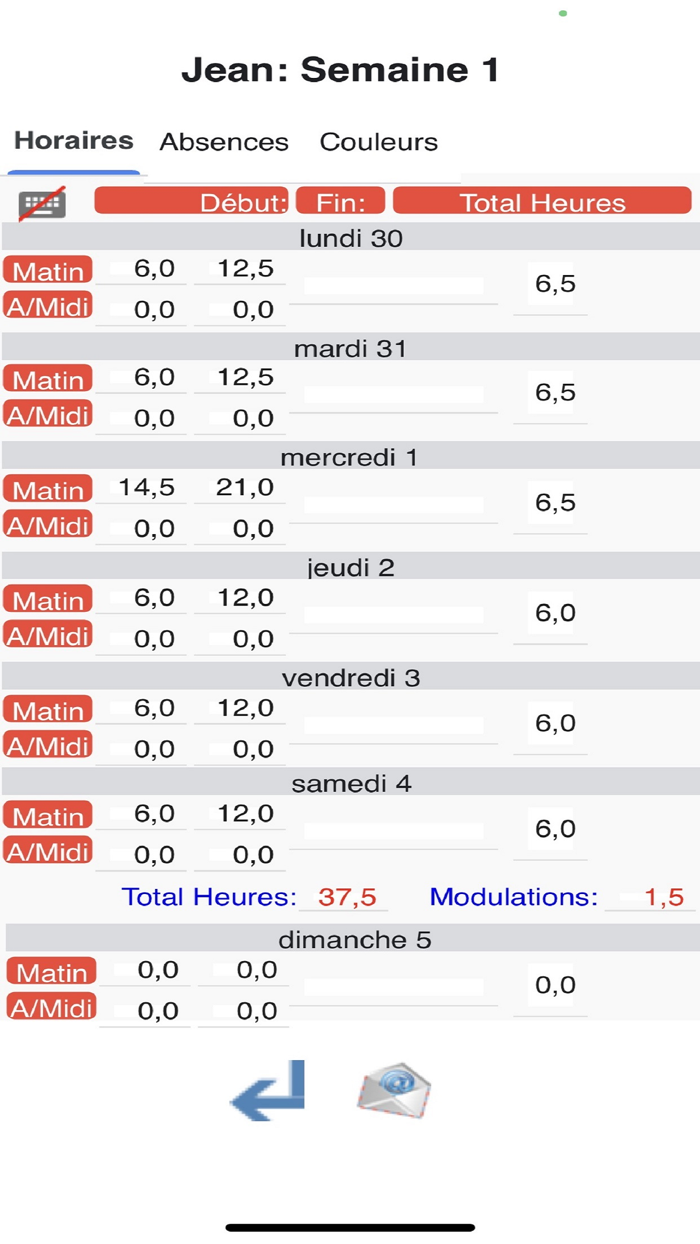Tap the A/Midi button for samedi 4

48,852
